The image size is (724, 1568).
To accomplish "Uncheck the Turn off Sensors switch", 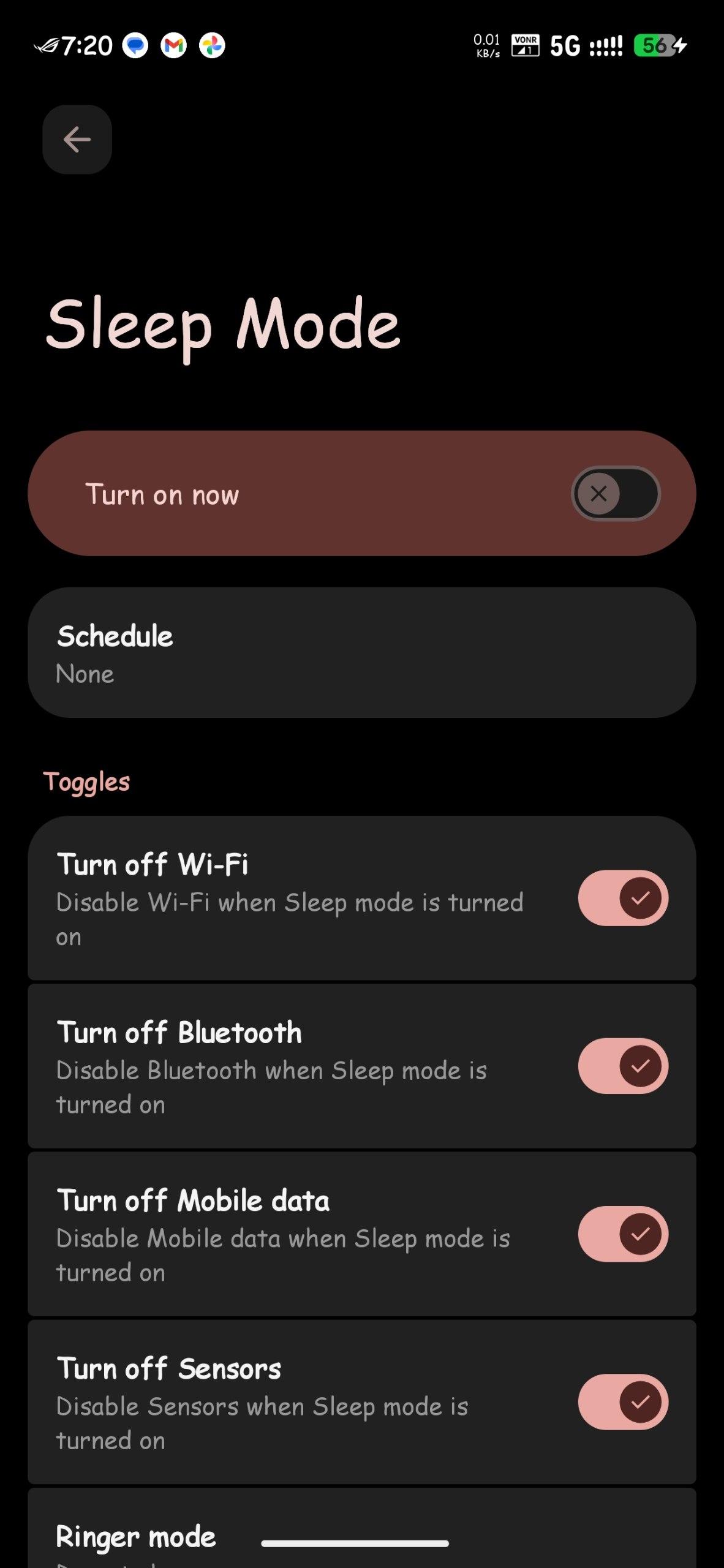I will coord(623,1401).
